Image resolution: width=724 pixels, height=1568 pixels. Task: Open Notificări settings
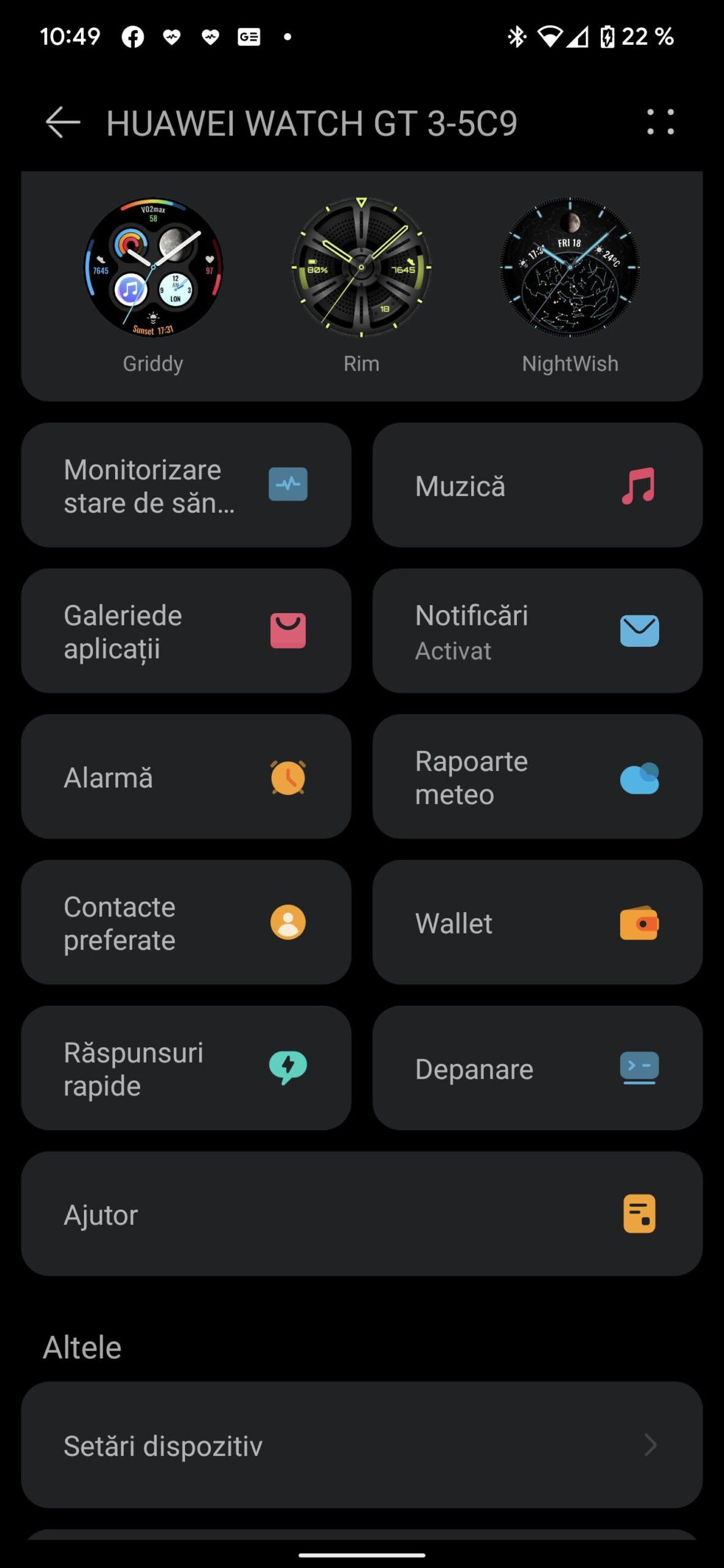(x=537, y=631)
